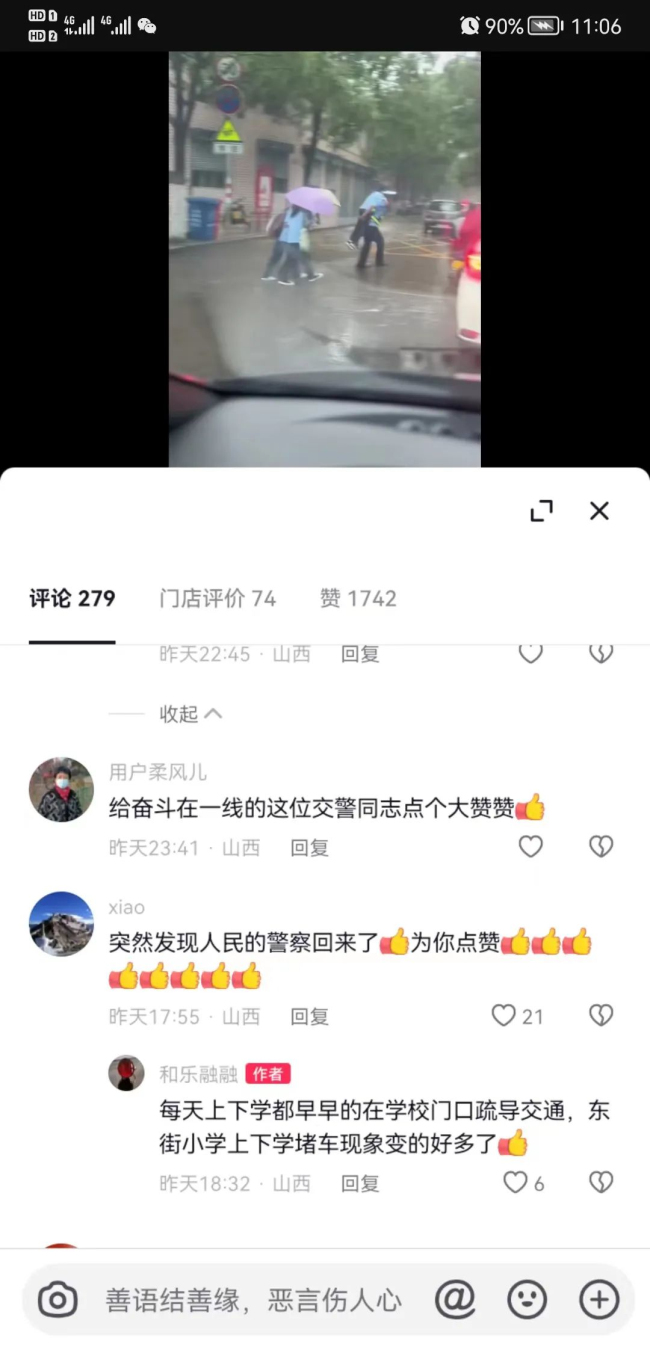The width and height of the screenshot is (650, 1350).
Task: Tap the comment input field
Action: (254, 1300)
